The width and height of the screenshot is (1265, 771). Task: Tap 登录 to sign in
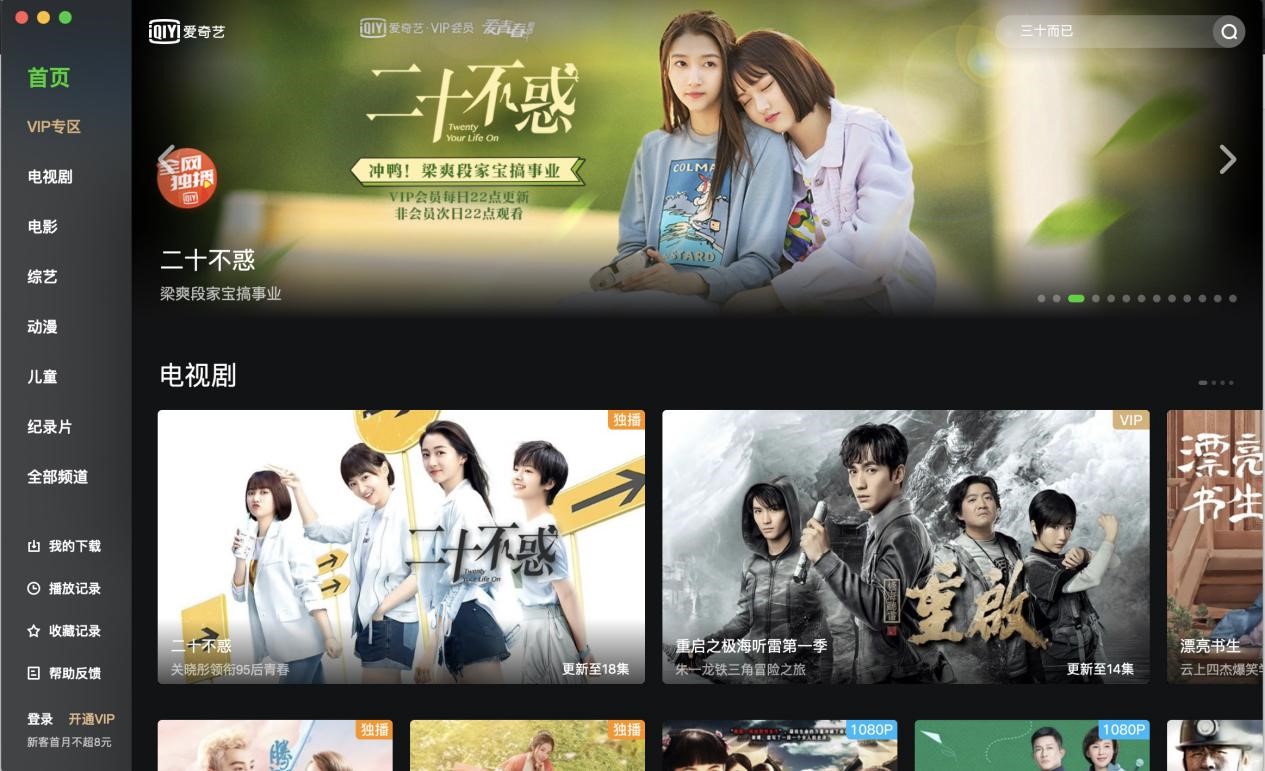click(x=40, y=719)
